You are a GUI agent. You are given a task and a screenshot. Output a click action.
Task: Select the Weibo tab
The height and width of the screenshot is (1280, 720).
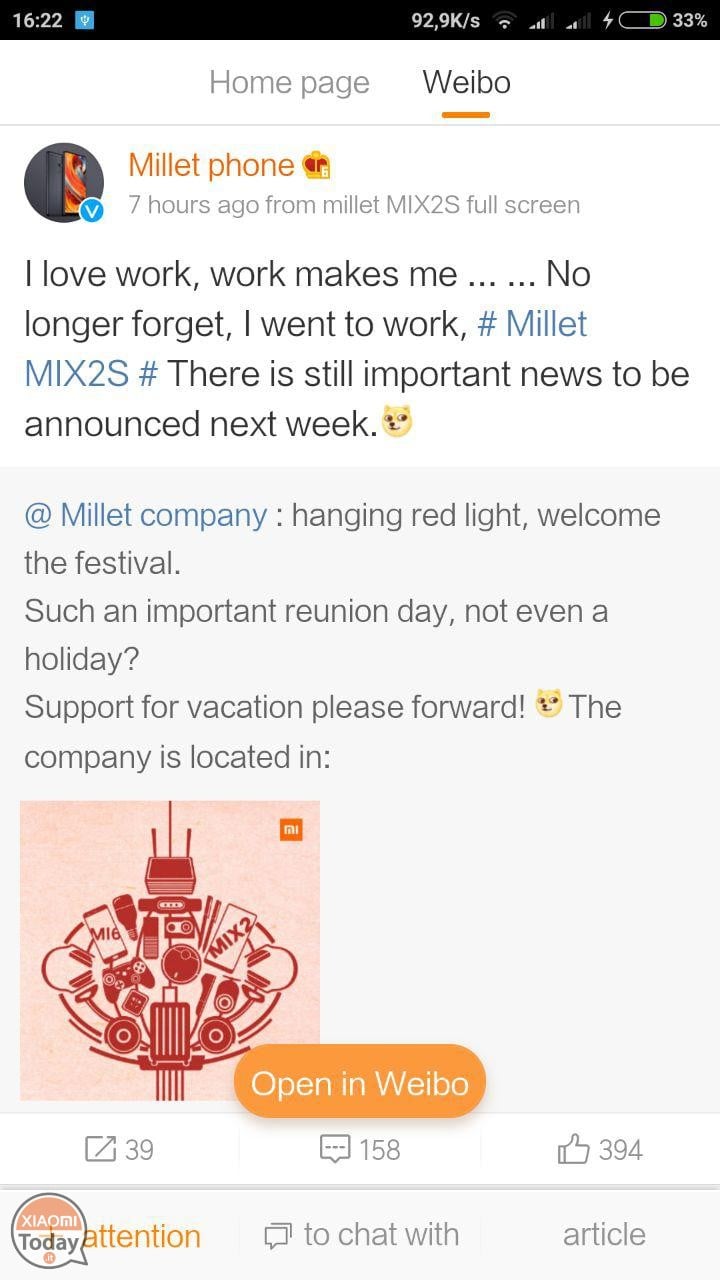466,83
